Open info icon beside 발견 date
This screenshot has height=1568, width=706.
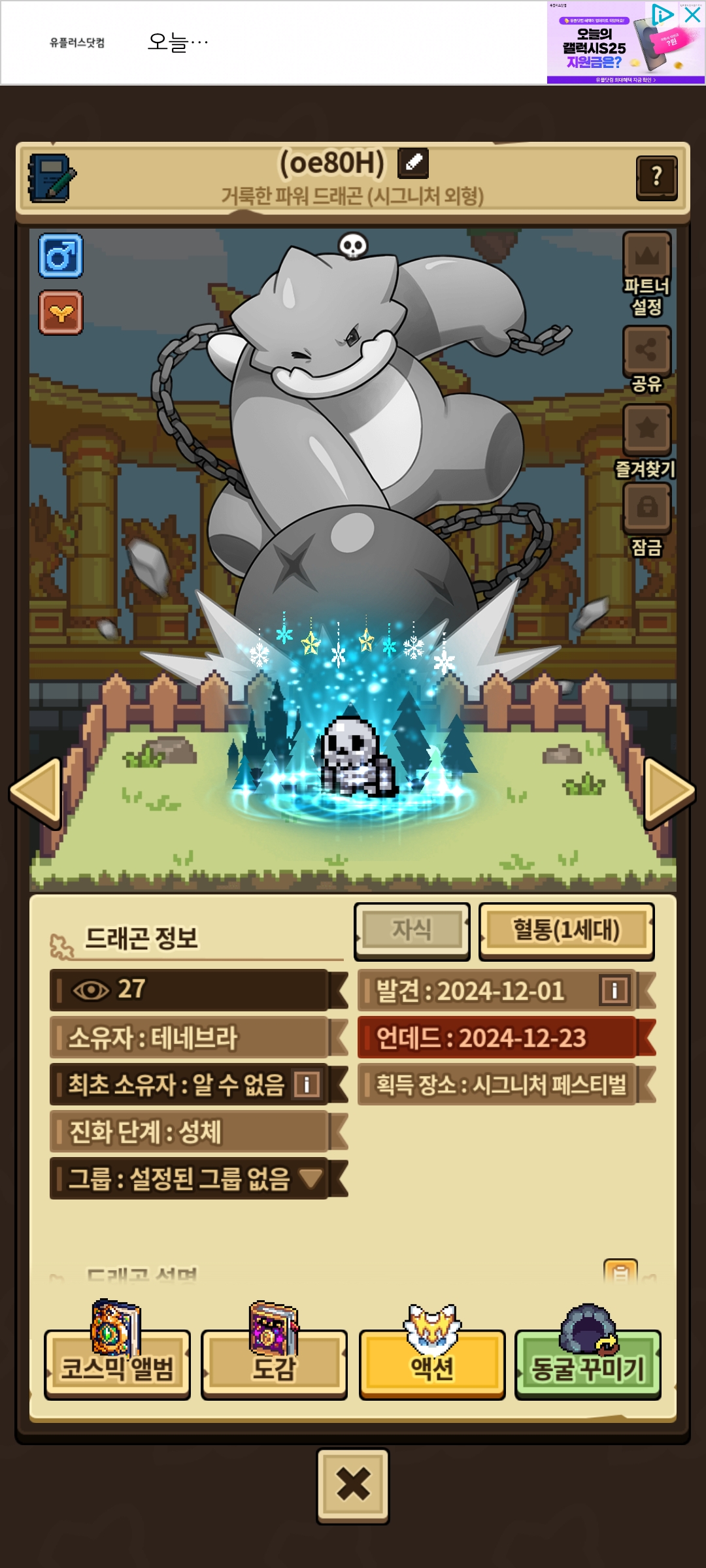pos(614,990)
